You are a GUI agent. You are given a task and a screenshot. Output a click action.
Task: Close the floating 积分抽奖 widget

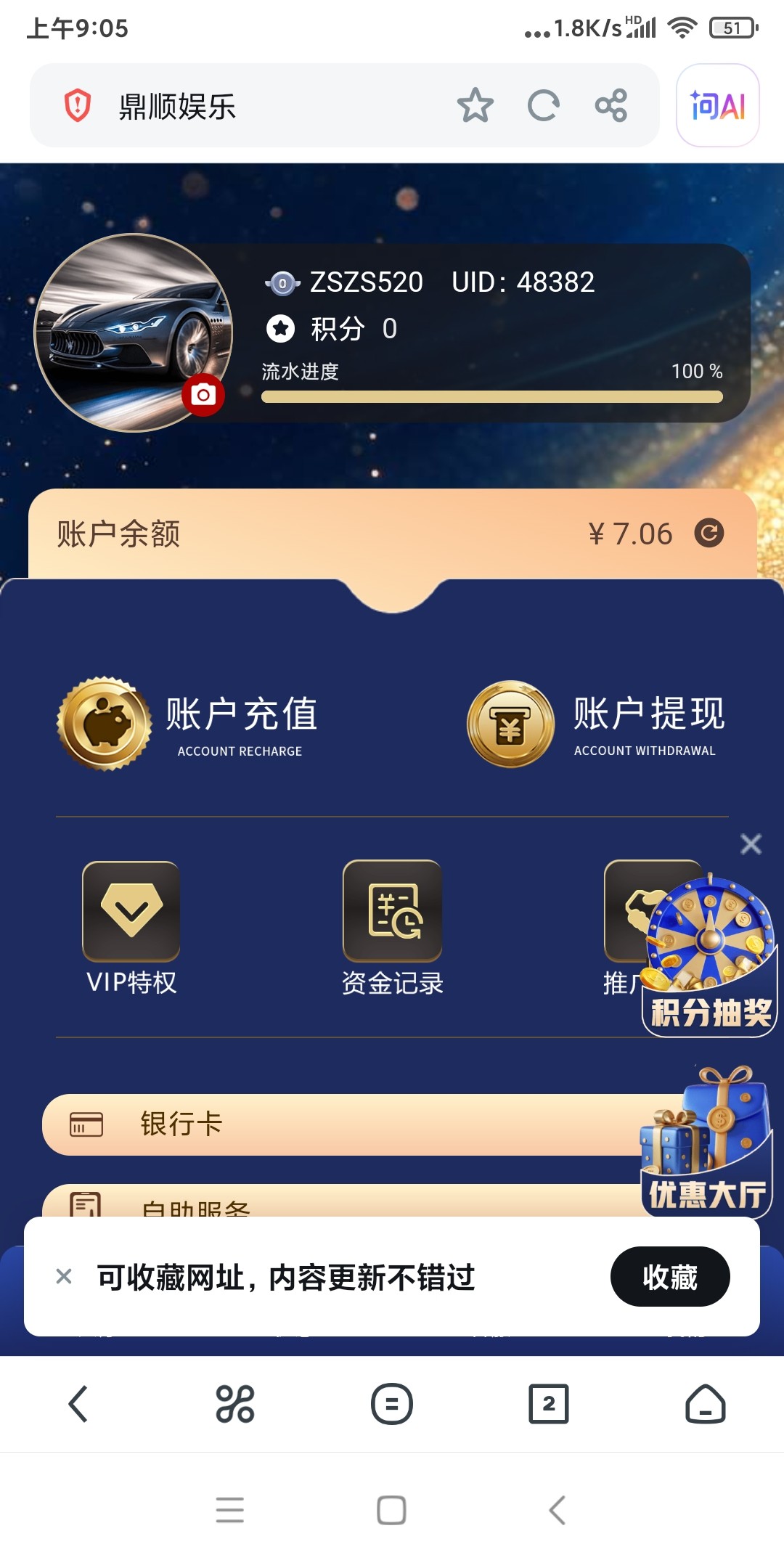[x=751, y=844]
